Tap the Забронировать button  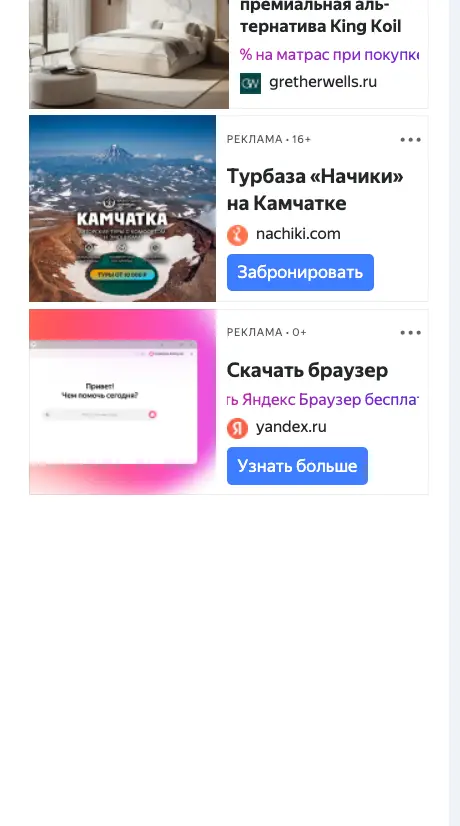tap(300, 272)
